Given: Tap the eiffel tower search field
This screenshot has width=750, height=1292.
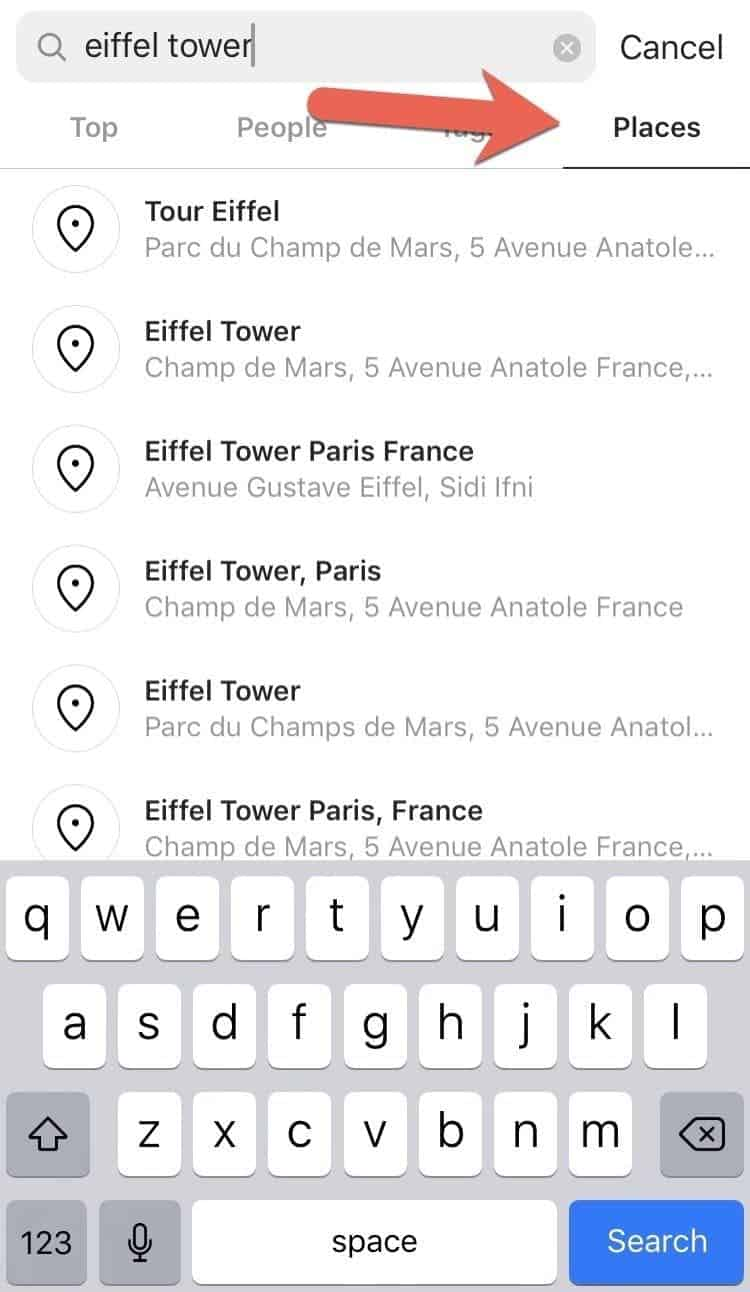Looking at the screenshot, I should 300,47.
